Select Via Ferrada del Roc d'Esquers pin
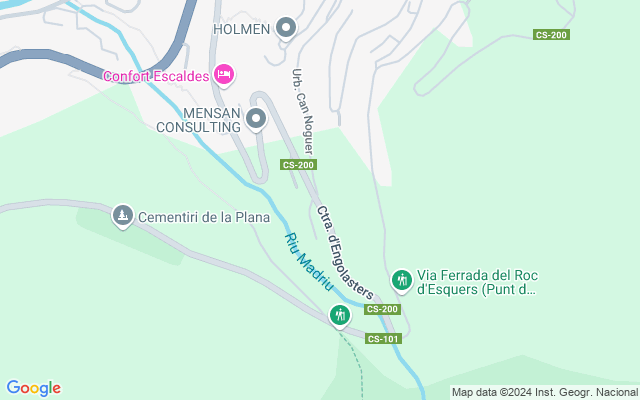Screen dimensions: 640x400 pos(402,280)
